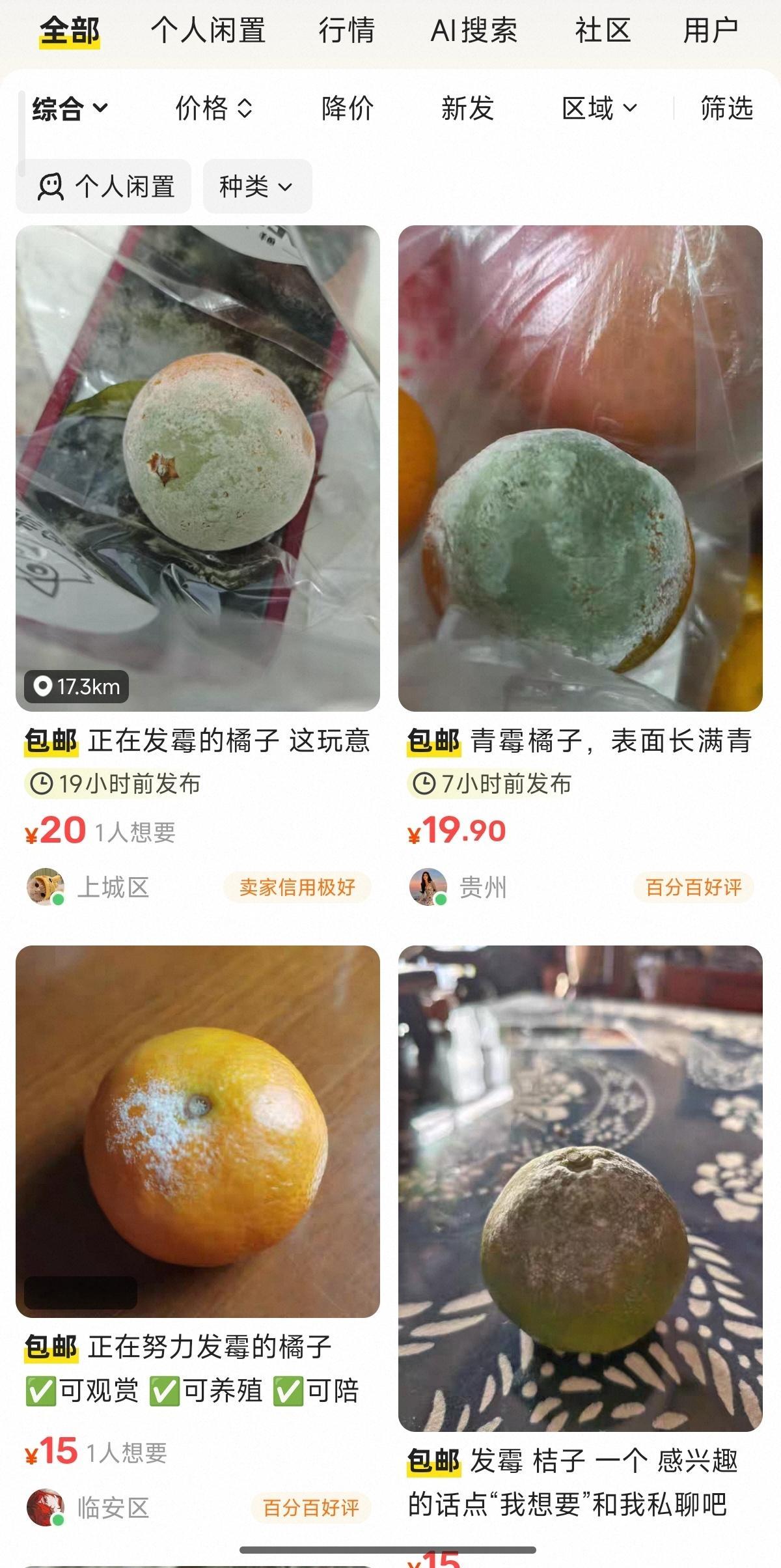Filter by 降价 items

(348, 108)
